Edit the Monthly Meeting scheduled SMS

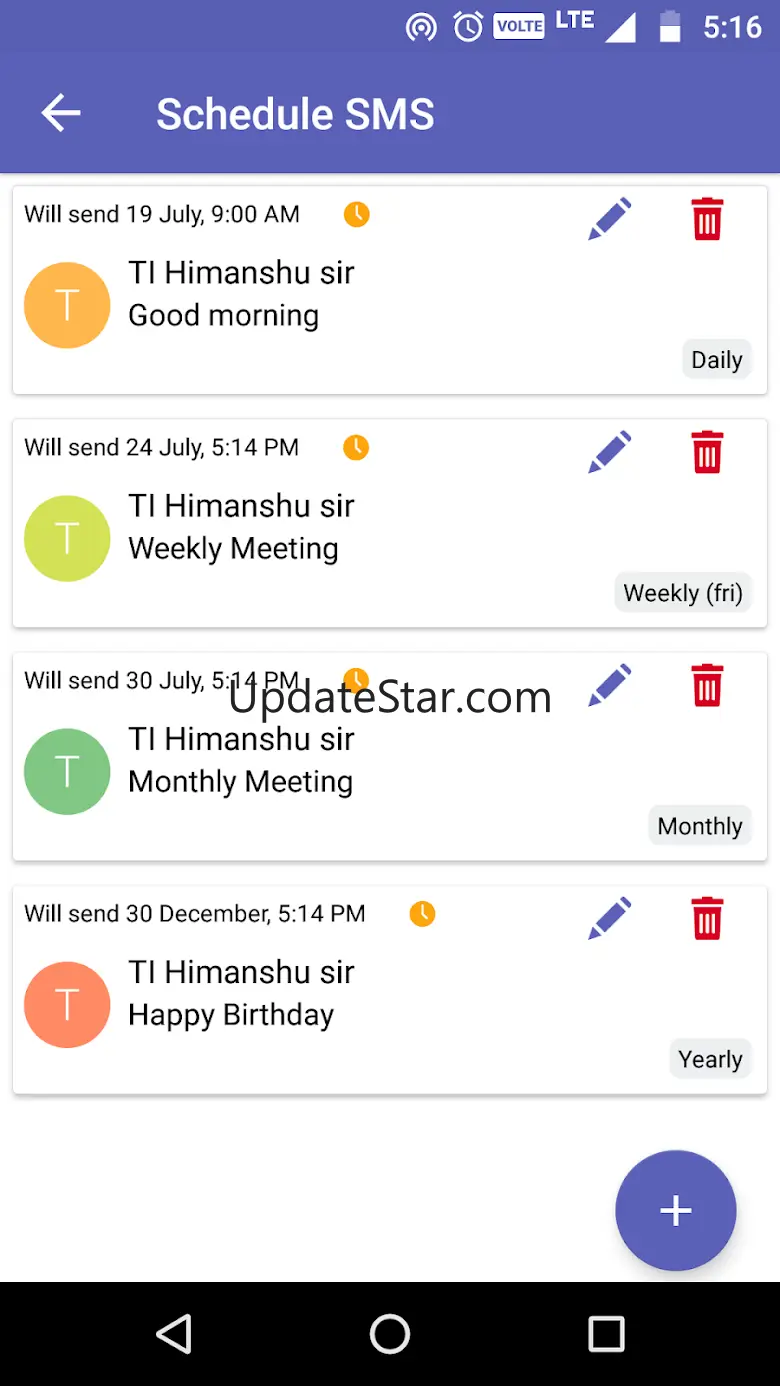609,685
